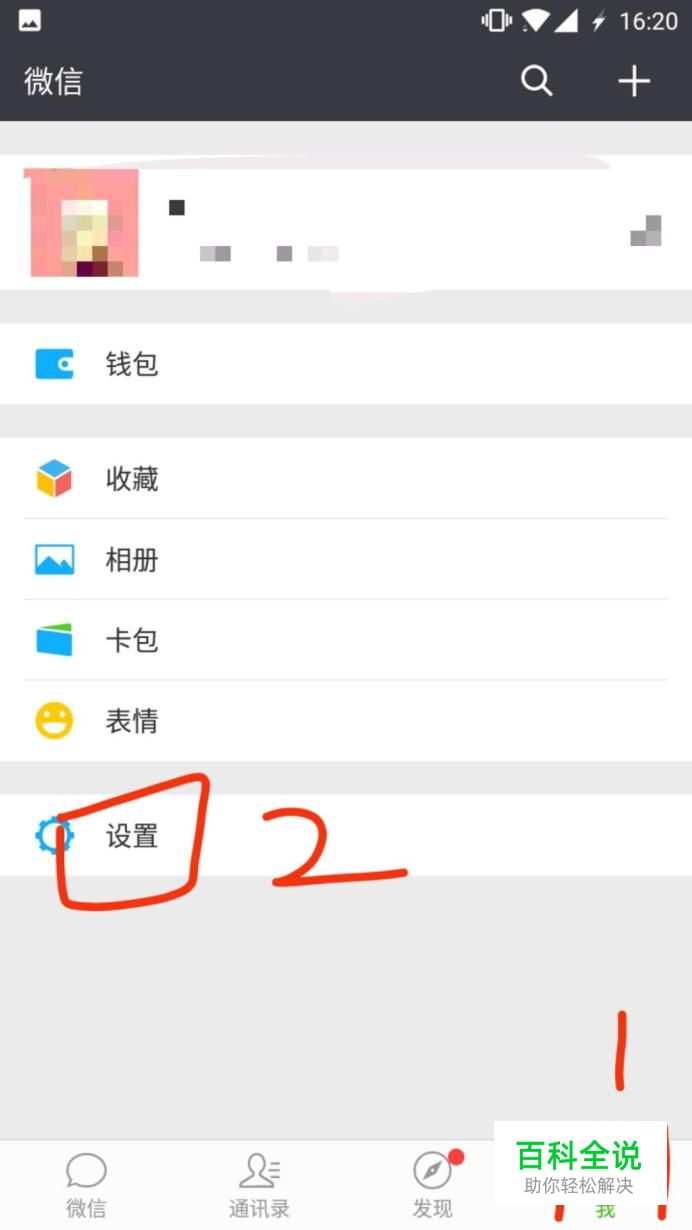Open 设置 settings
The width and height of the screenshot is (692, 1230).
point(345,836)
